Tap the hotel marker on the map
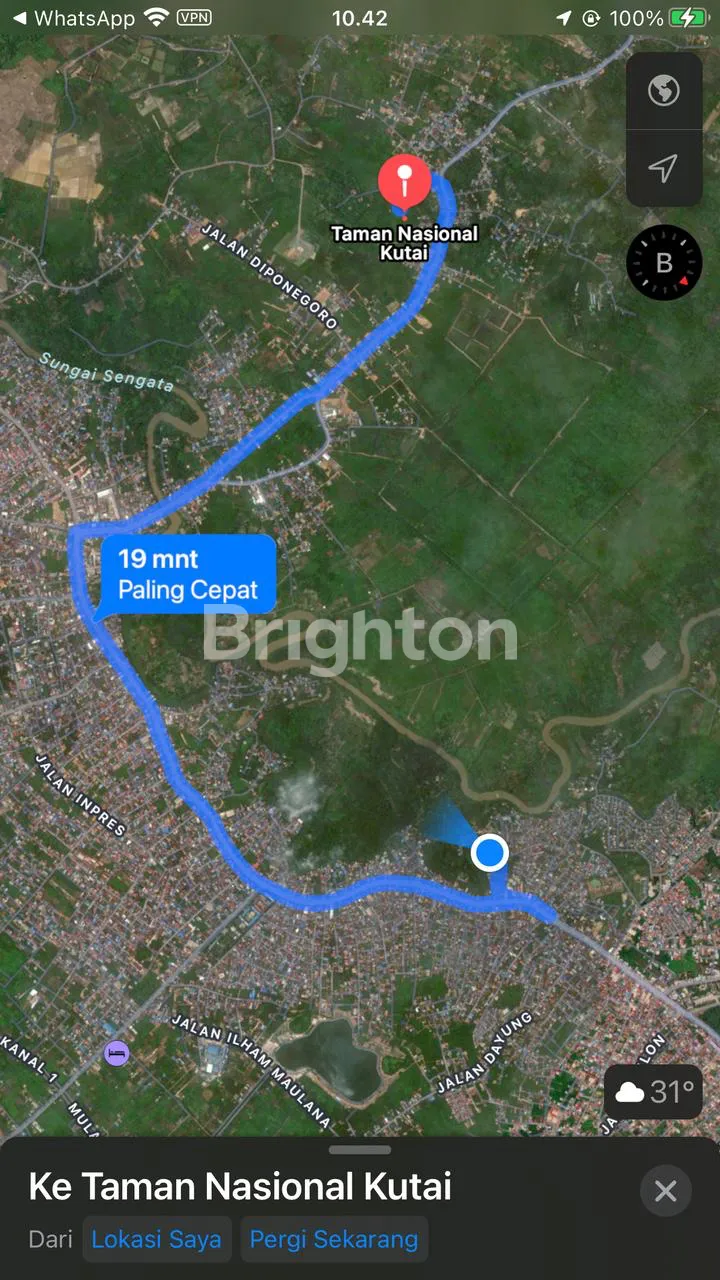 [117, 1053]
